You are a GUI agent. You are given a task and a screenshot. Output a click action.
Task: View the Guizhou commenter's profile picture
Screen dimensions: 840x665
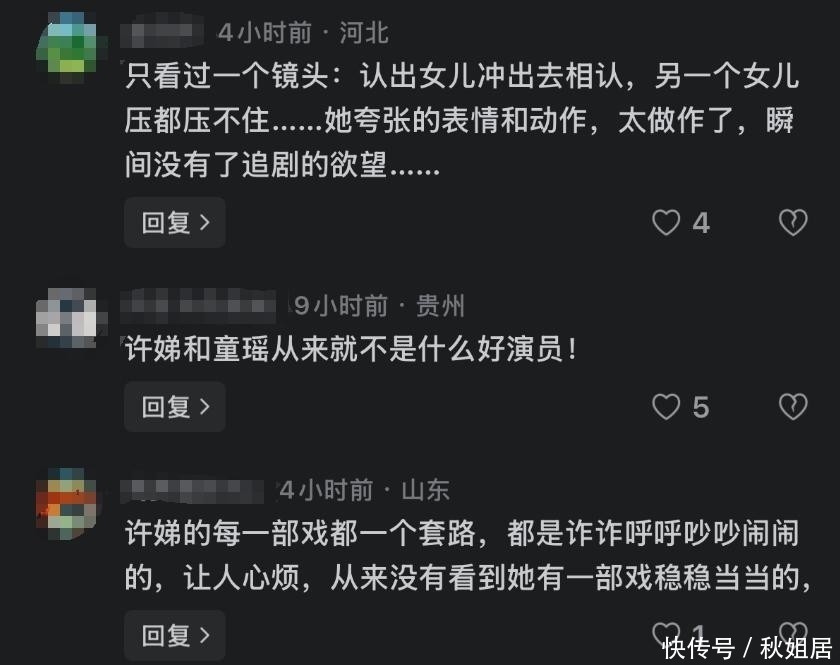[x=67, y=318]
